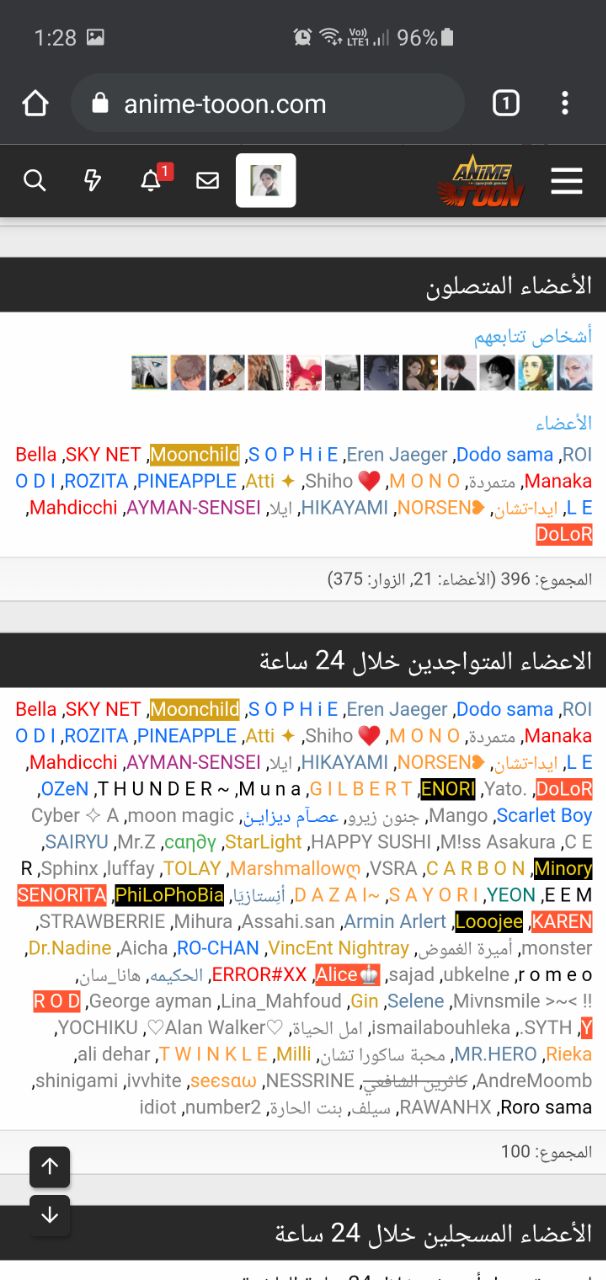This screenshot has width=606, height=1280.
Task: Open the messages envelope inbox
Action: tap(207, 181)
